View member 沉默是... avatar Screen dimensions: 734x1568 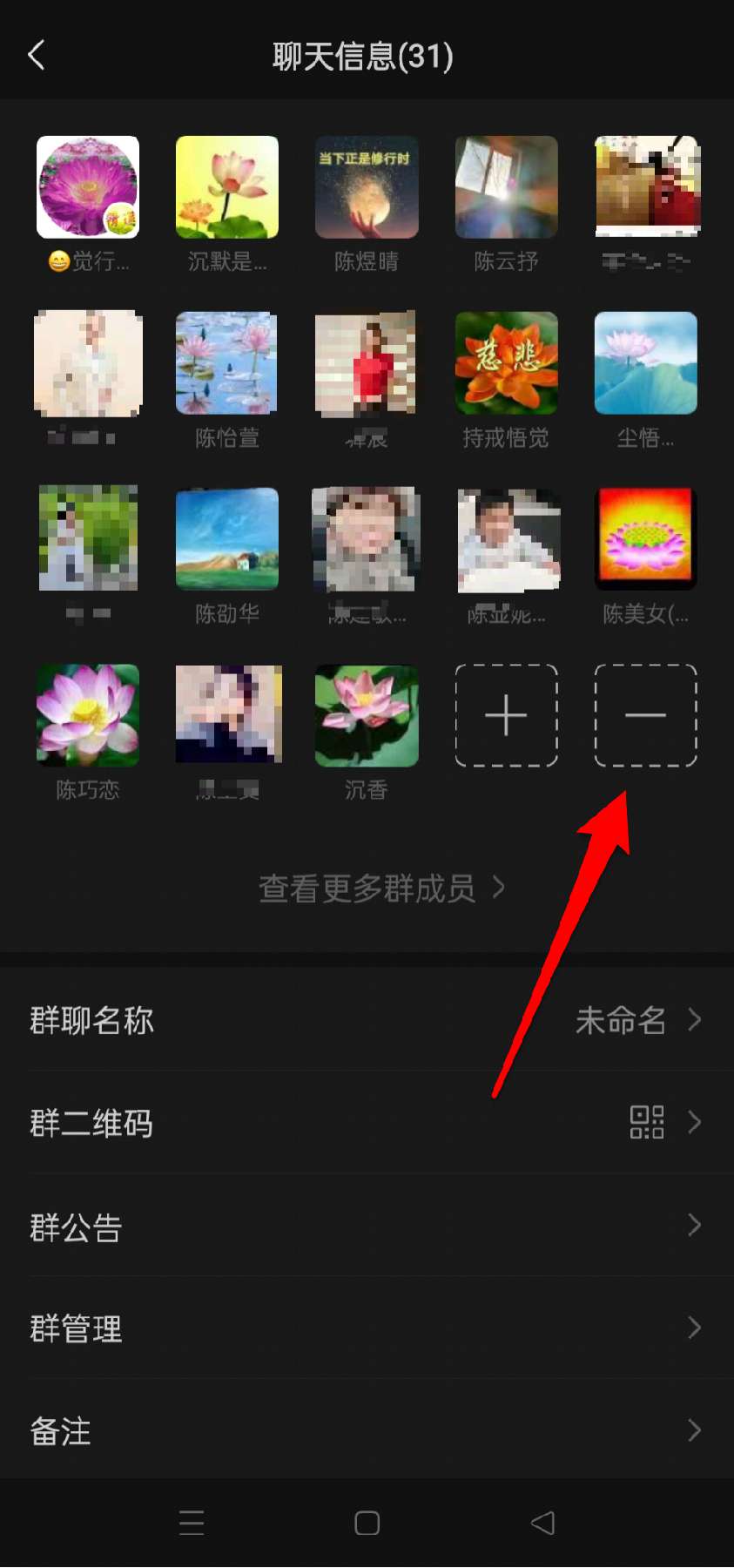pos(227,187)
